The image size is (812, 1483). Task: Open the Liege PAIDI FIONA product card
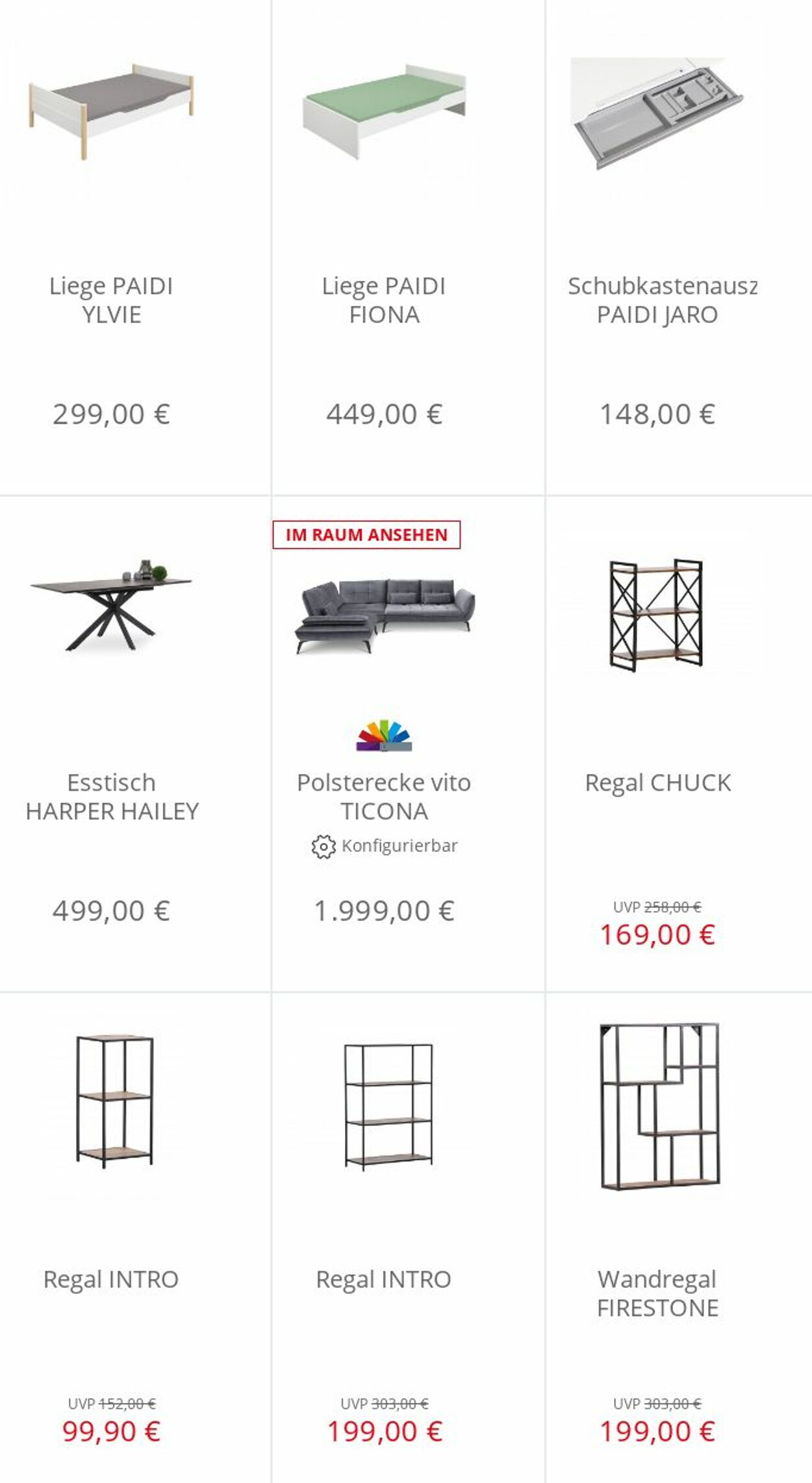click(x=408, y=247)
